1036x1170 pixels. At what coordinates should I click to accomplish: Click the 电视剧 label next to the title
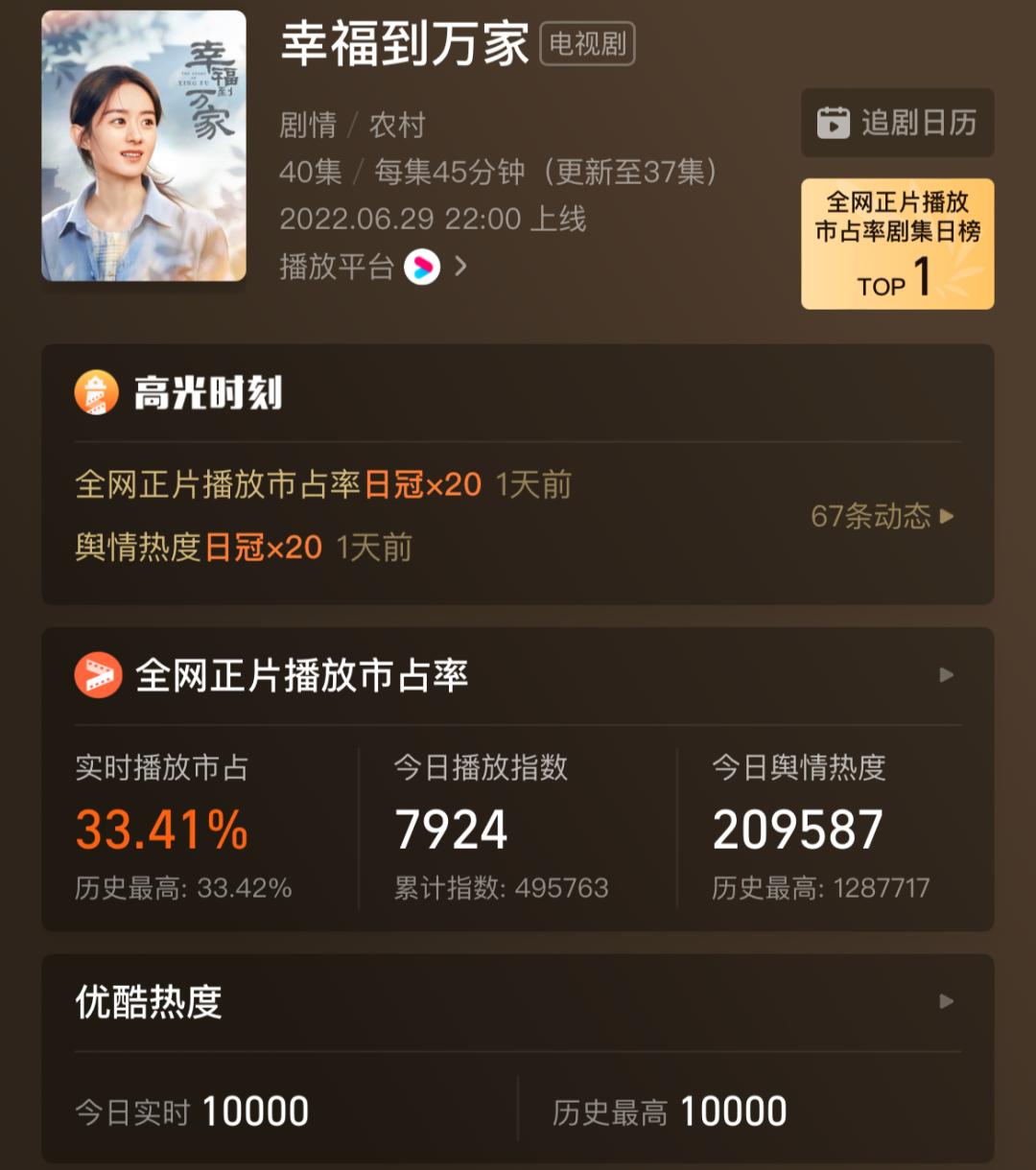tap(586, 47)
